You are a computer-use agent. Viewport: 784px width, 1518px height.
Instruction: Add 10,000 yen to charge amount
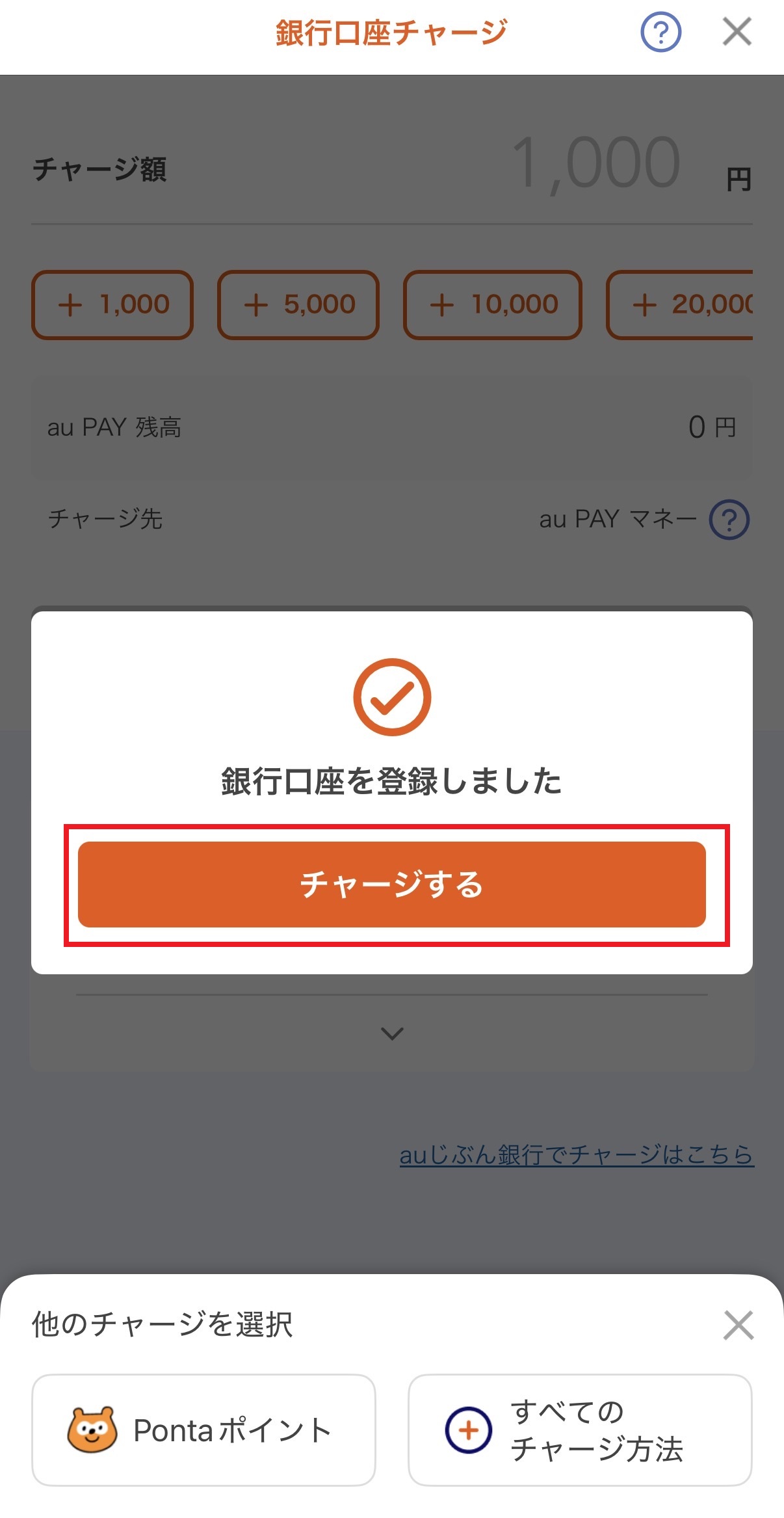[x=493, y=304]
